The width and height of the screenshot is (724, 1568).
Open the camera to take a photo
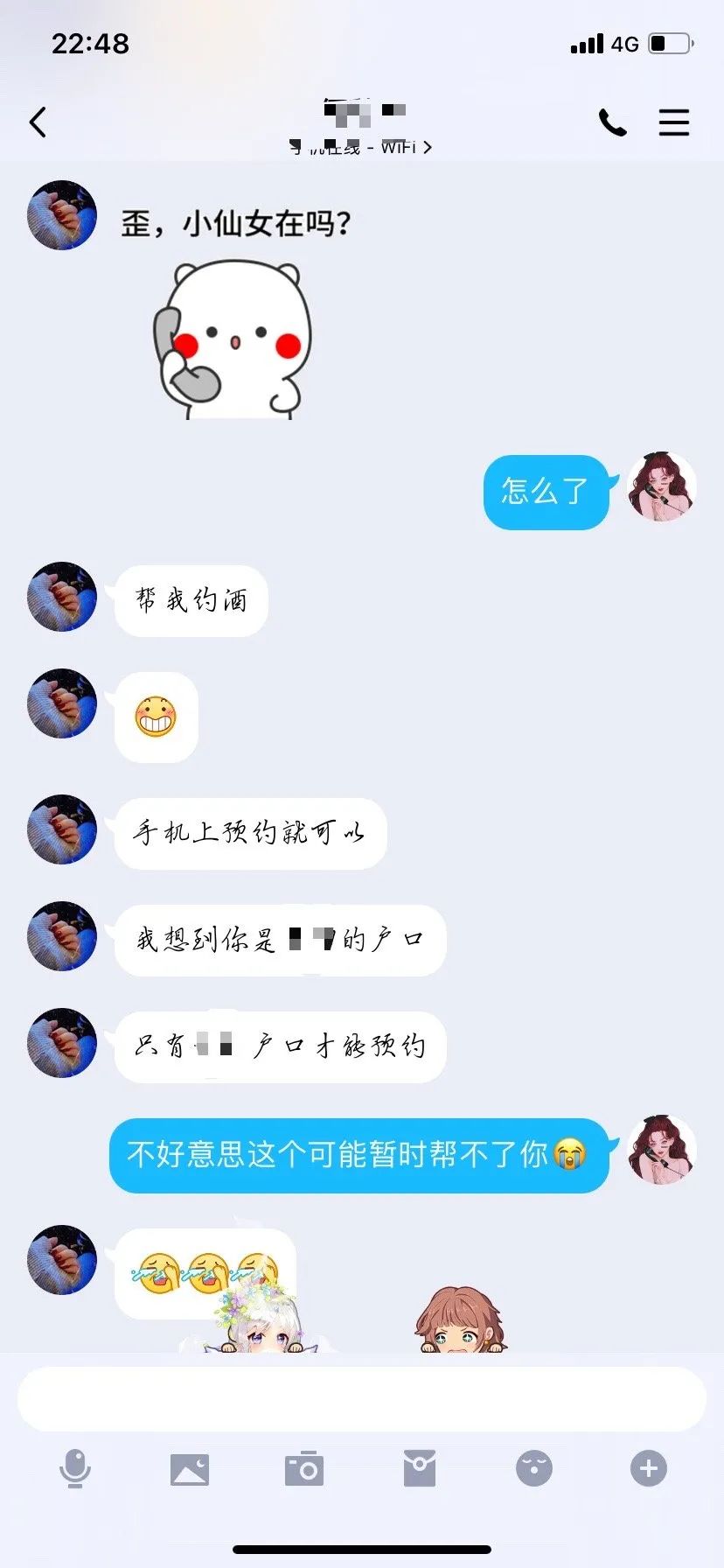tap(304, 1469)
